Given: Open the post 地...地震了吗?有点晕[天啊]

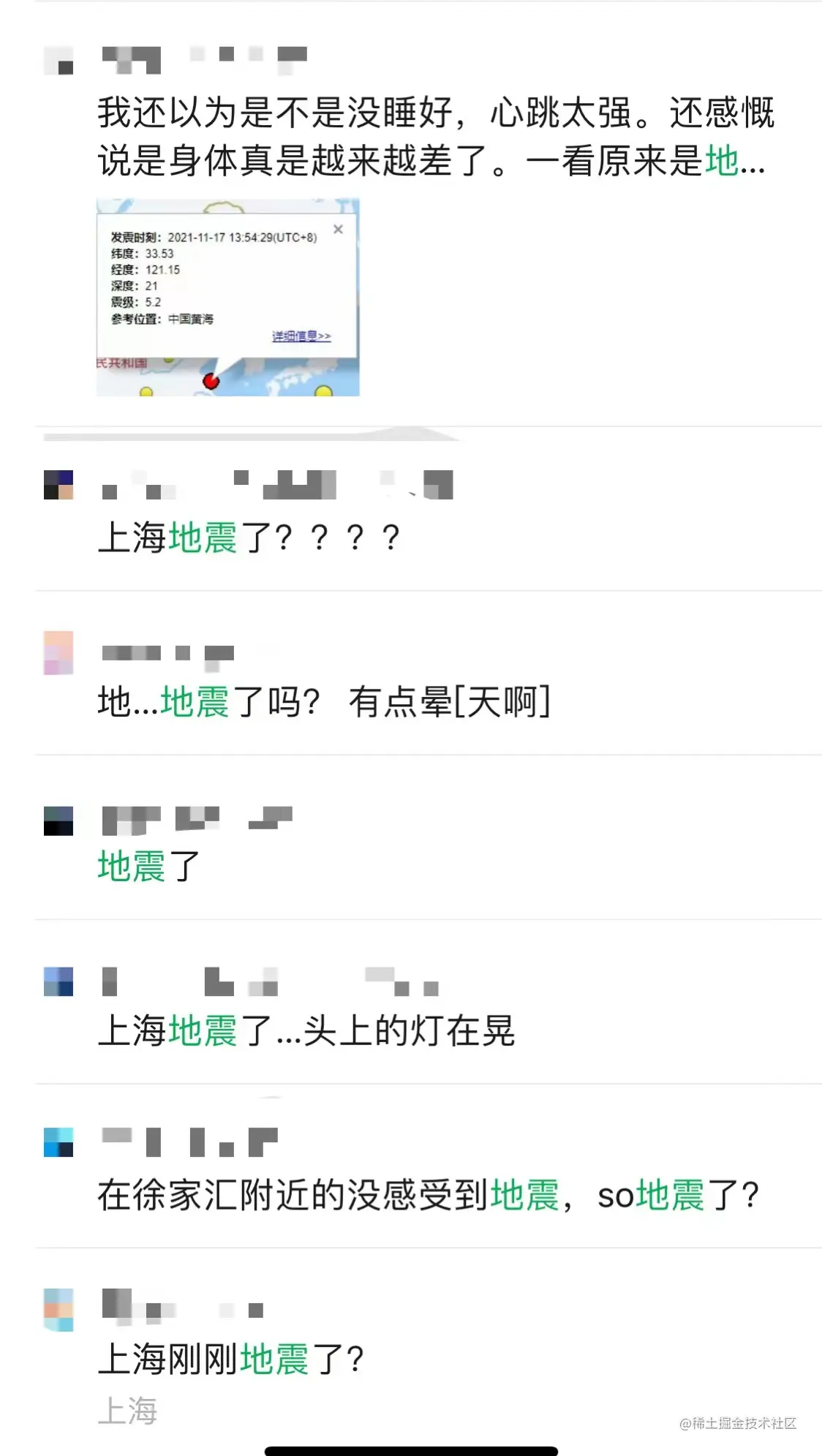Looking at the screenshot, I should tap(324, 702).
